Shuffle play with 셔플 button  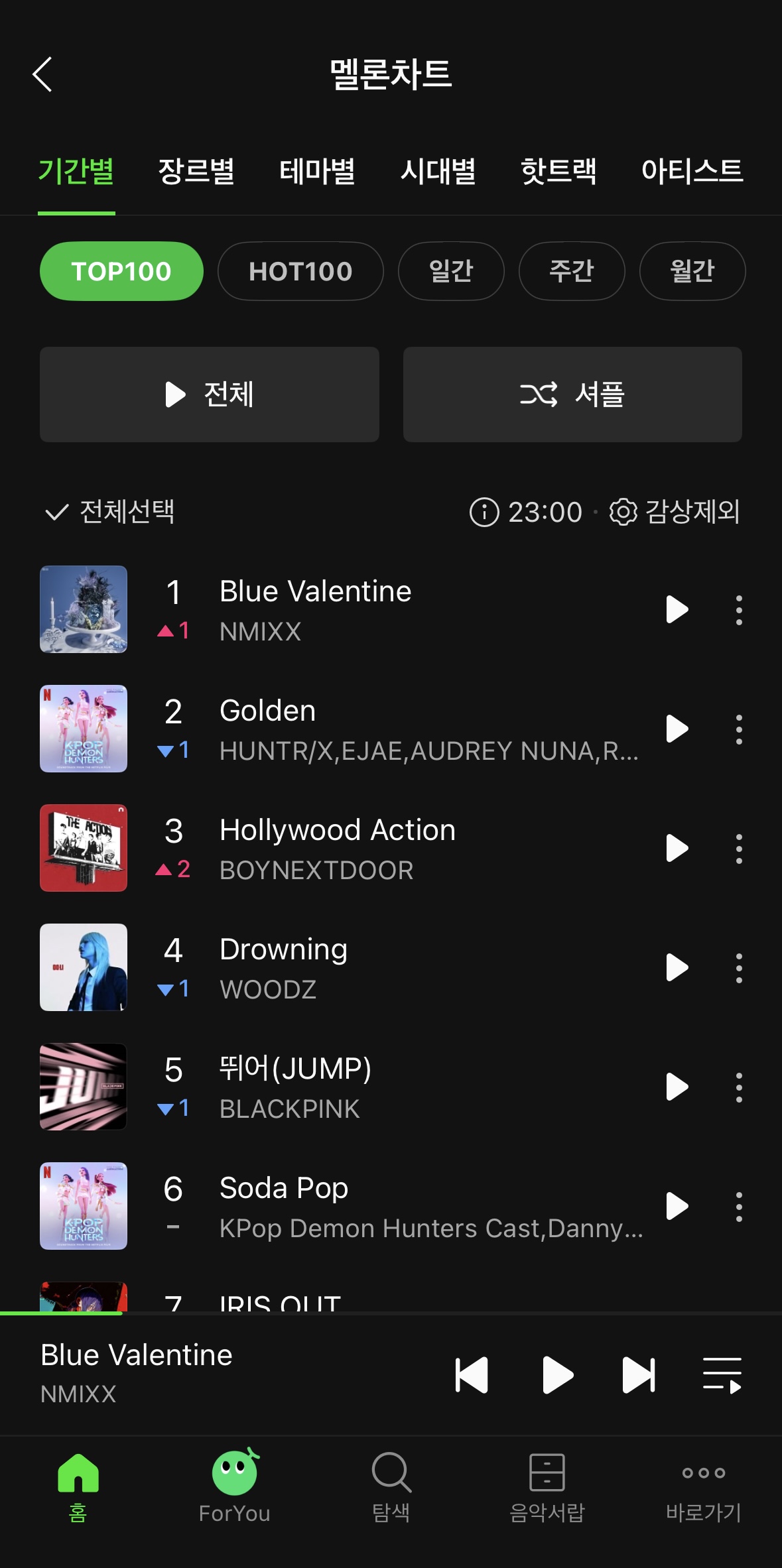(x=572, y=394)
